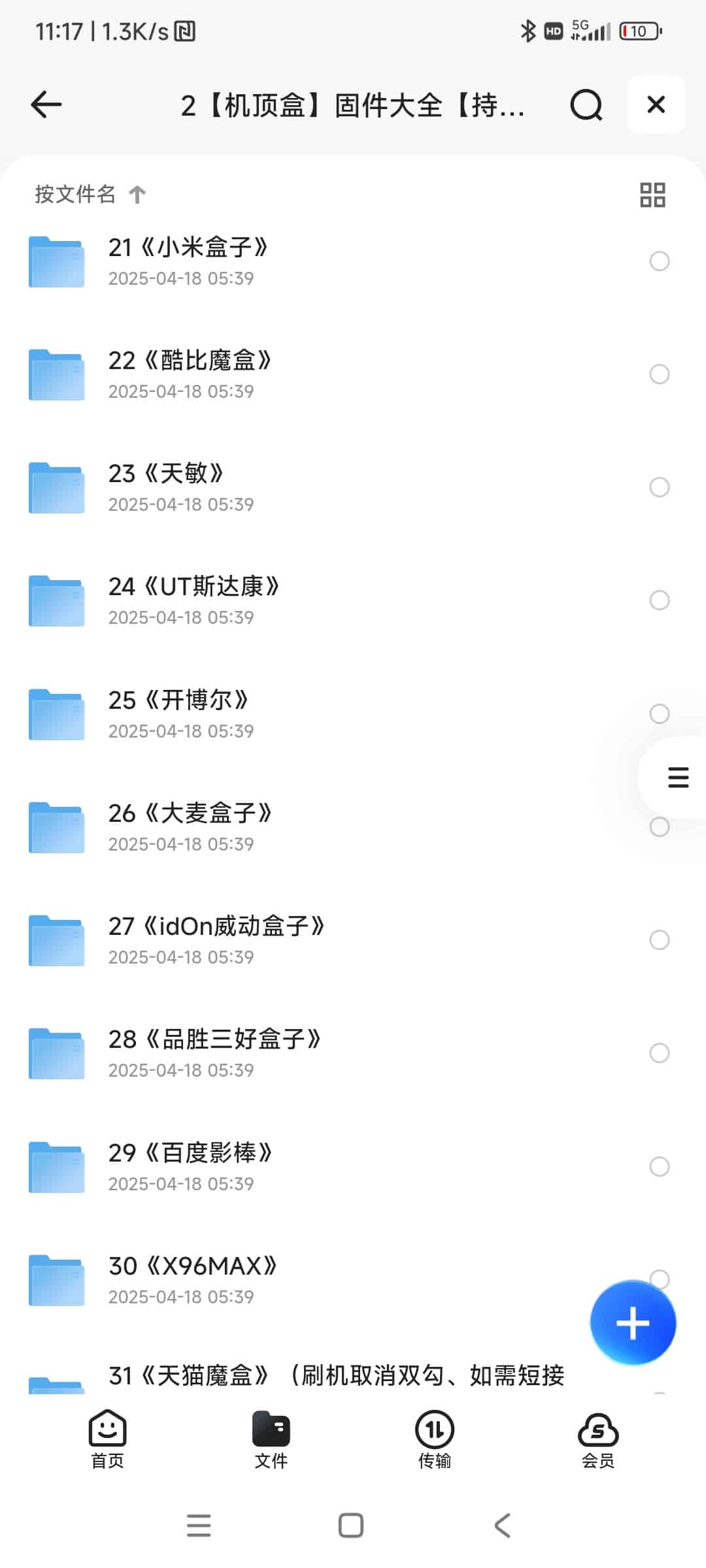Open folder 24《UT斯达康》
This screenshot has width=706, height=1568.
pos(193,600)
